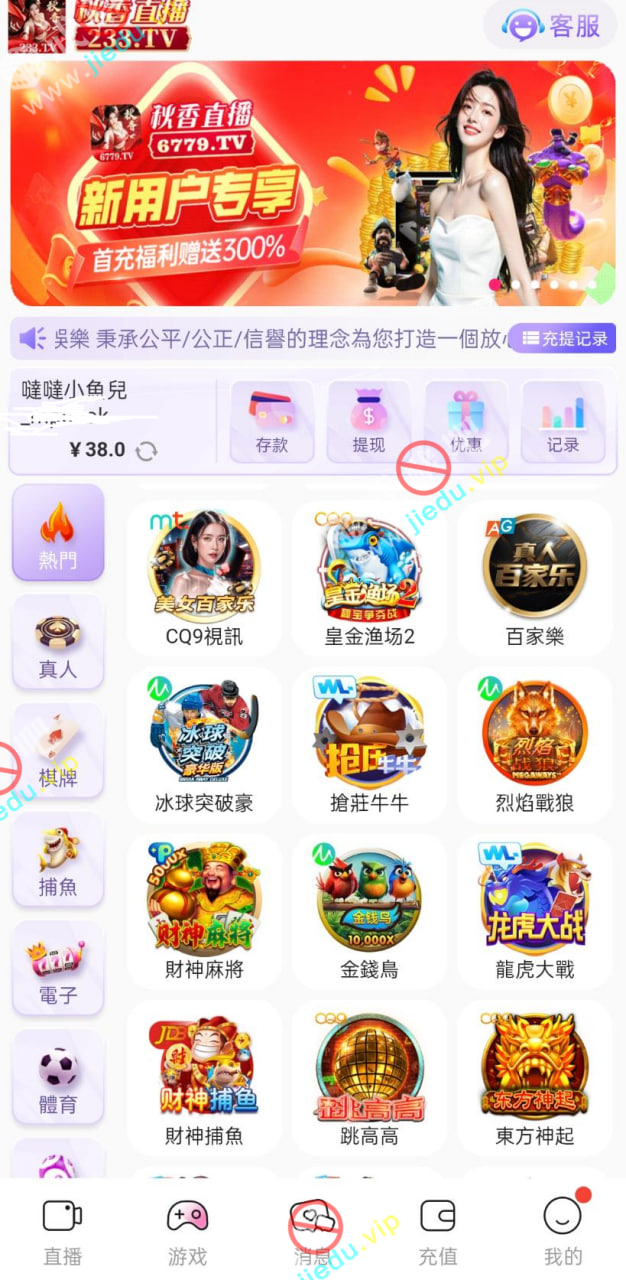The height and width of the screenshot is (1280, 626).
Task: Open the CQ9視訊 game
Action: tap(204, 578)
